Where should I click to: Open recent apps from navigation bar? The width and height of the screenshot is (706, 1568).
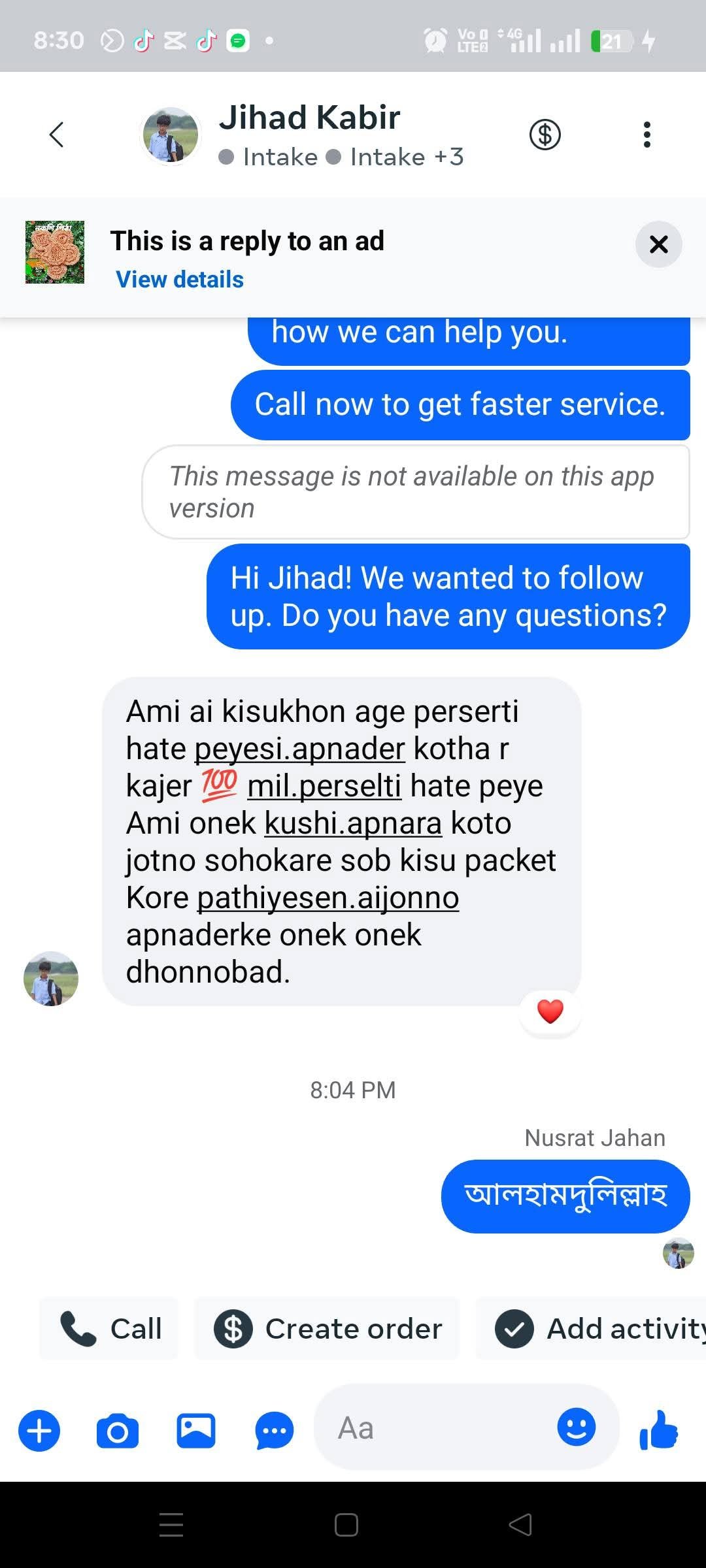pos(171,1525)
